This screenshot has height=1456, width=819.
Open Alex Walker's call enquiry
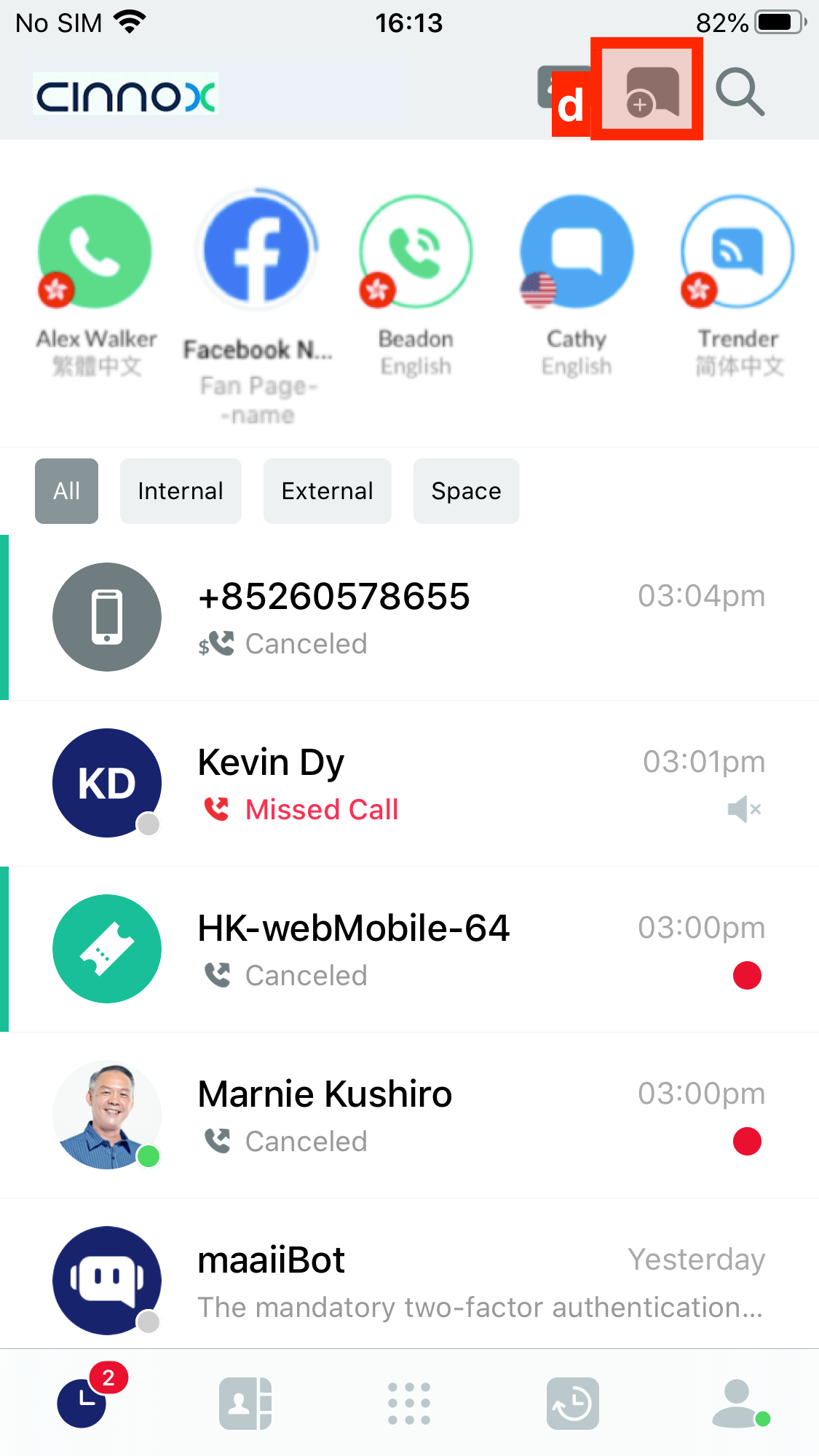(x=95, y=252)
